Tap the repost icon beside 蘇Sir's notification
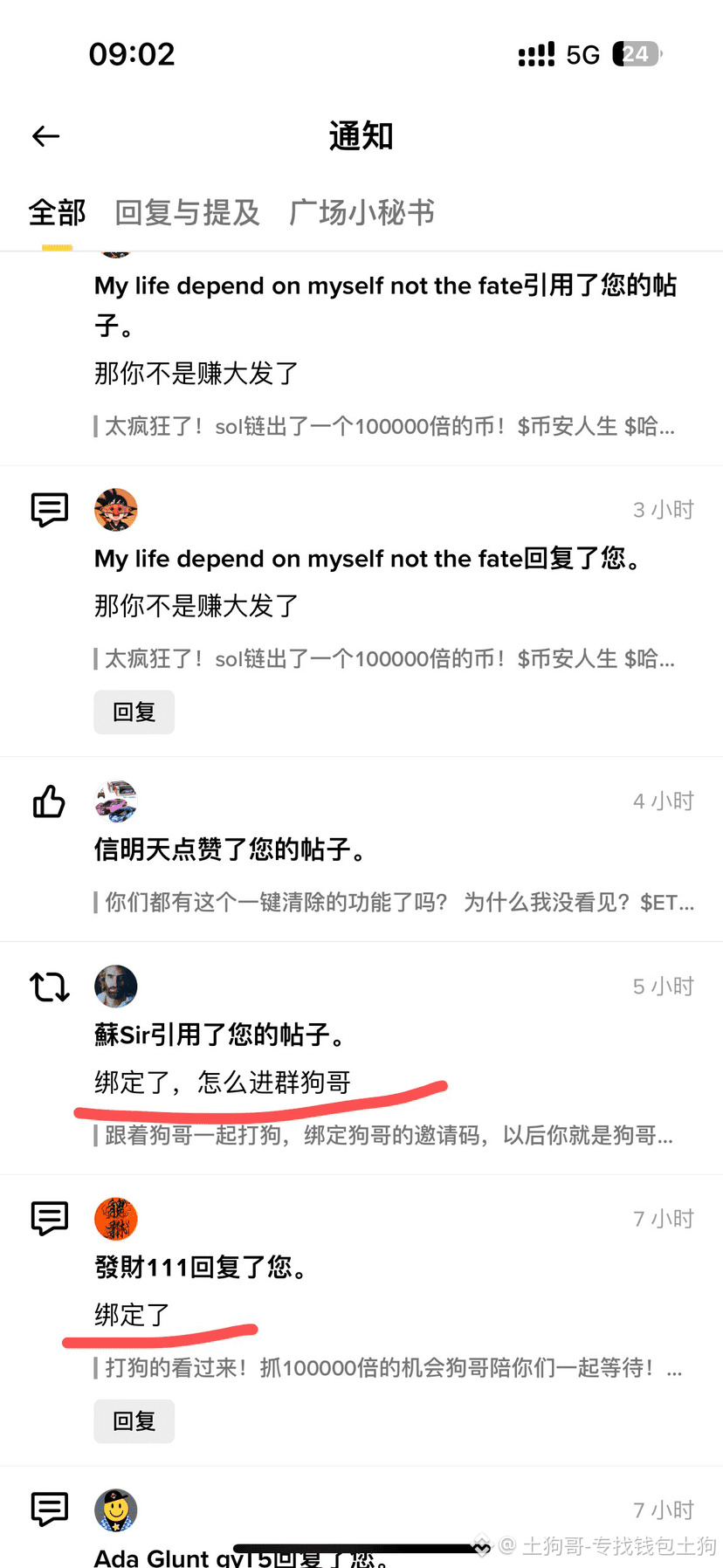The width and height of the screenshot is (723, 1568). (x=49, y=987)
